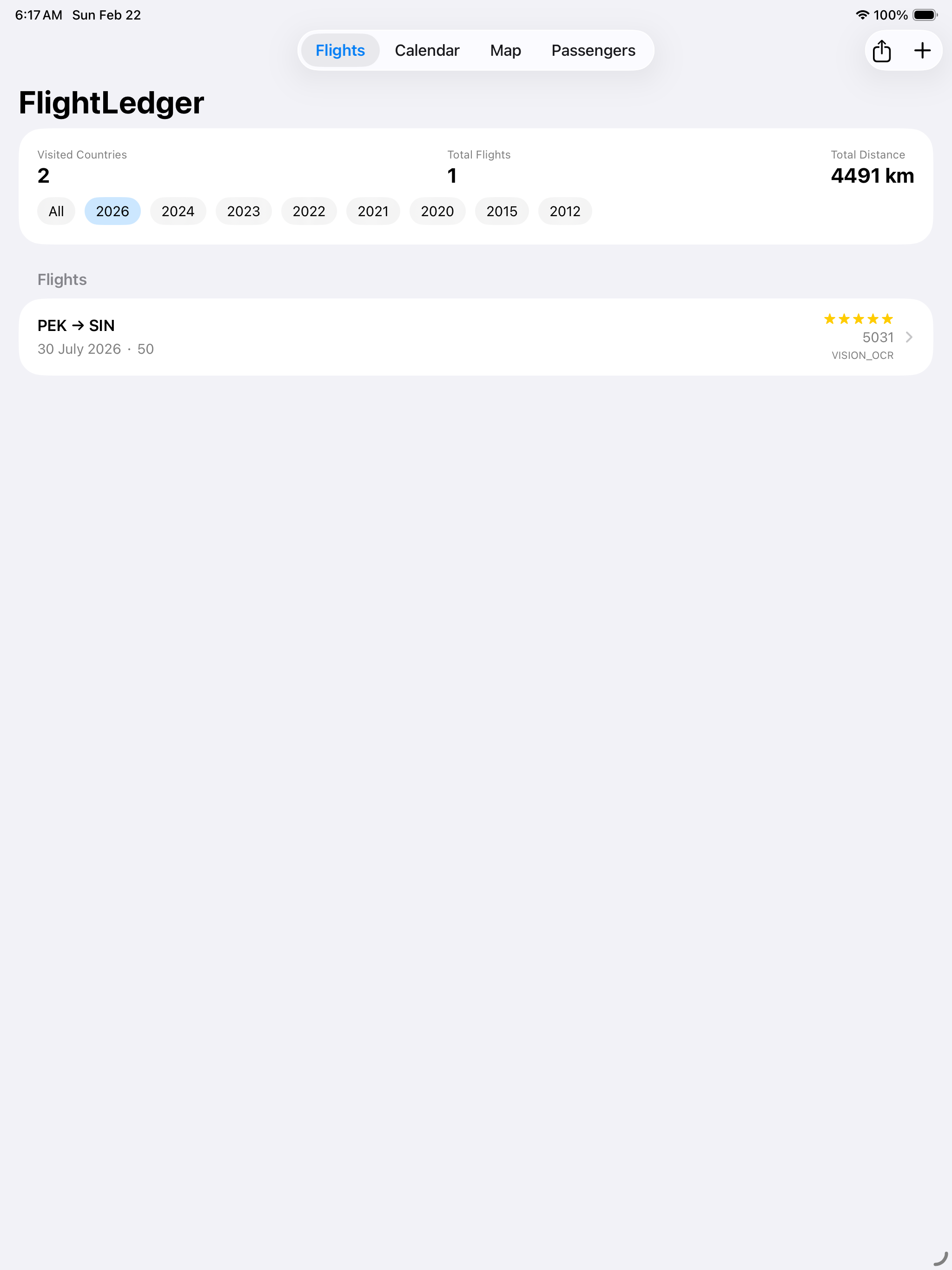The image size is (952, 1270).
Task: Open the Map view
Action: point(505,51)
